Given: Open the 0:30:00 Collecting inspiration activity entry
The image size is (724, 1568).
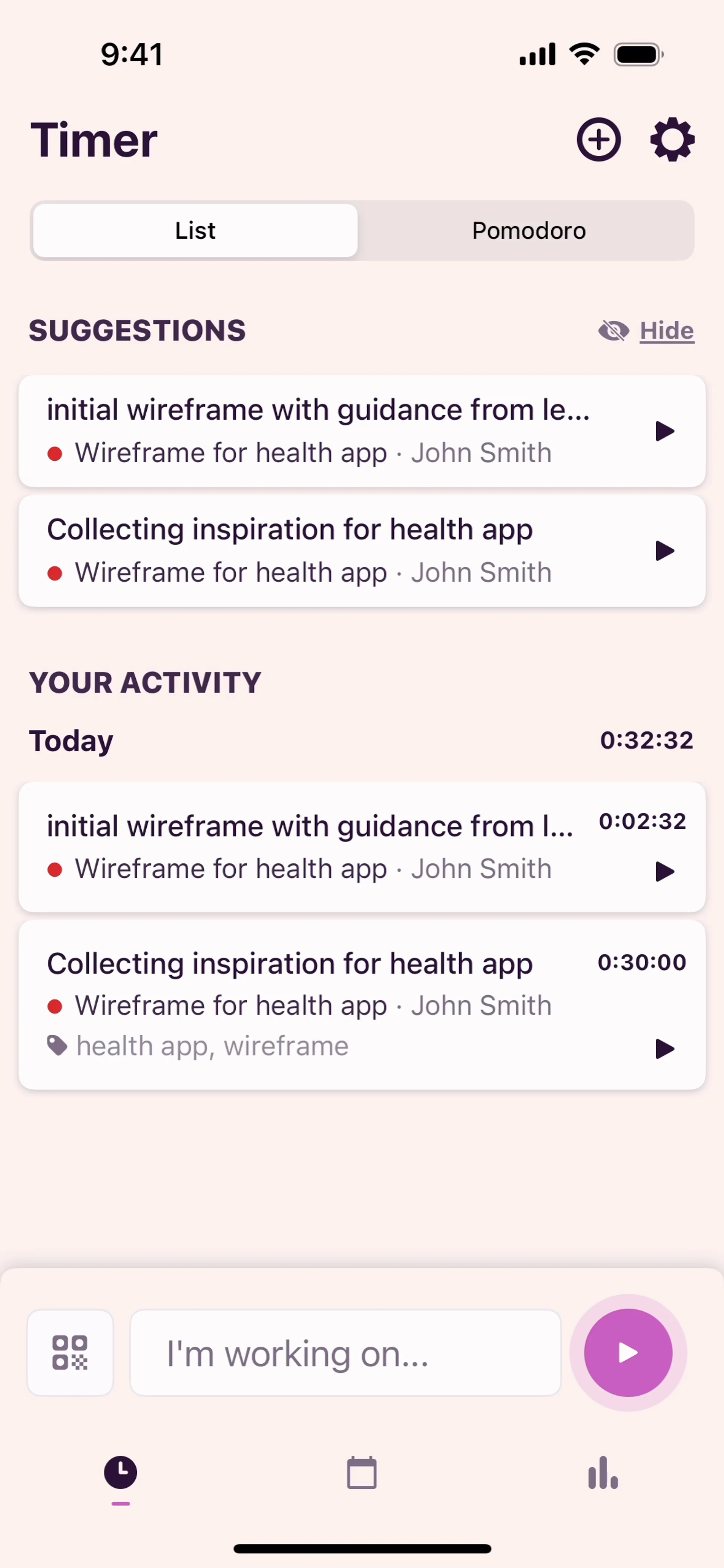Looking at the screenshot, I should pyautogui.click(x=311, y=1004).
